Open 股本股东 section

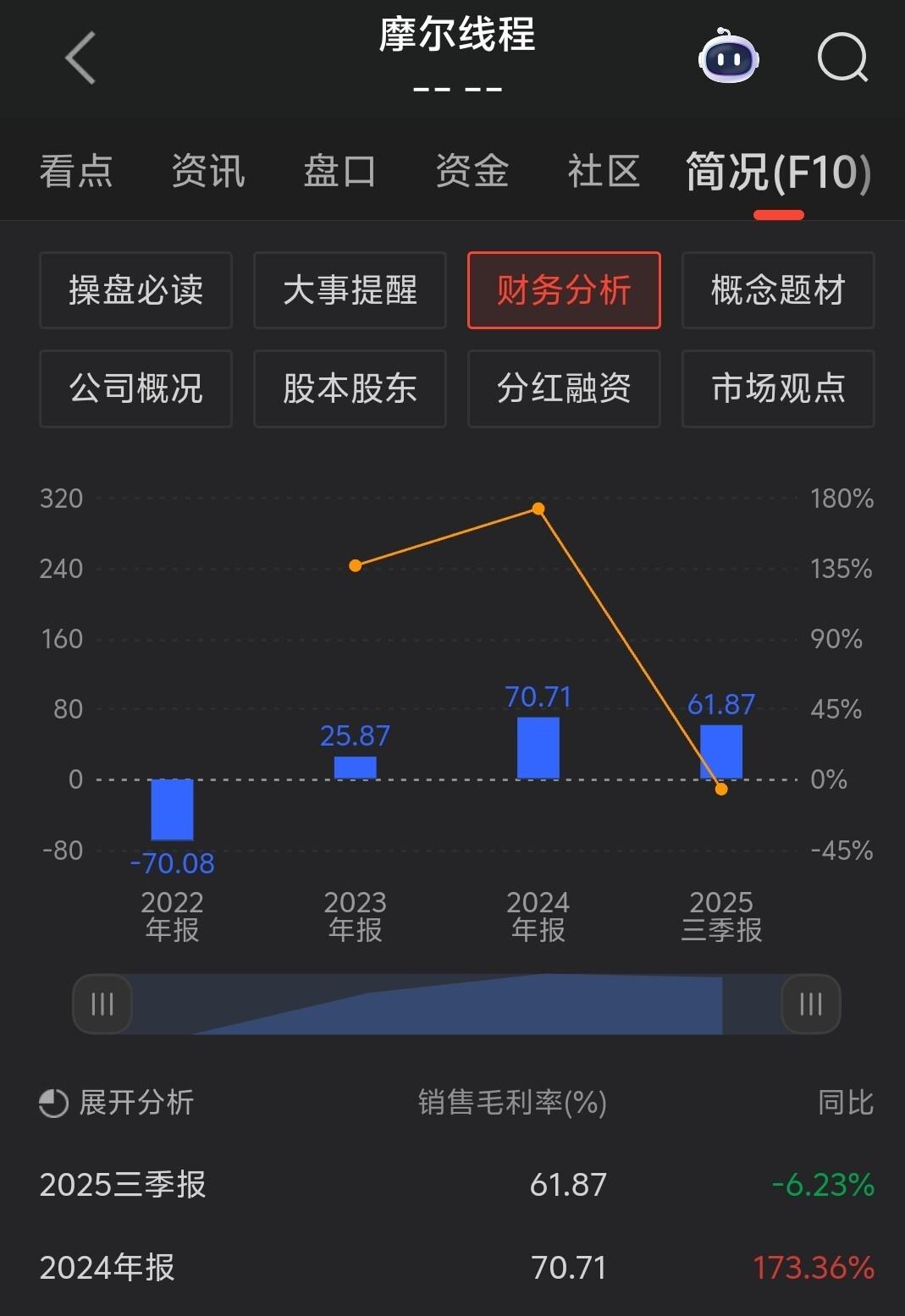pos(349,388)
